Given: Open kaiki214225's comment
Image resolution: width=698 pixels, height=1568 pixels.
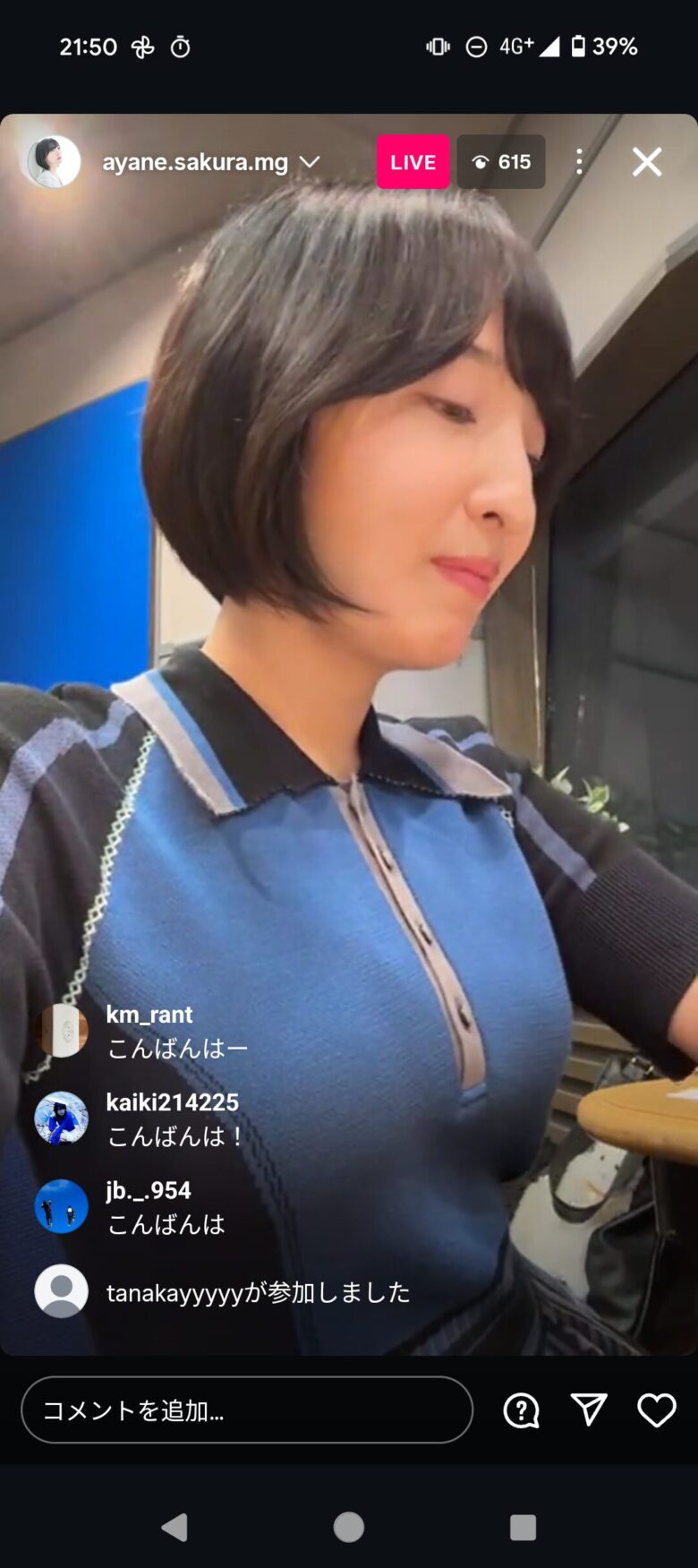Looking at the screenshot, I should (x=174, y=1118).
